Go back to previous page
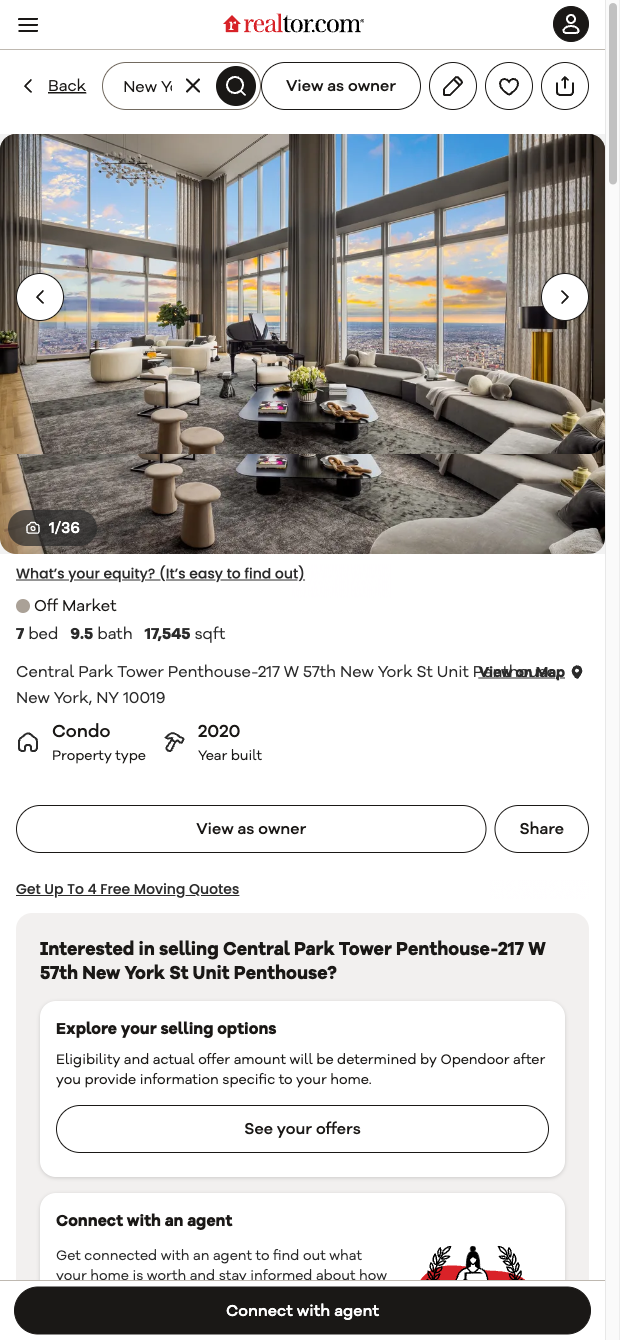This screenshot has width=620, height=1340. [x=55, y=86]
